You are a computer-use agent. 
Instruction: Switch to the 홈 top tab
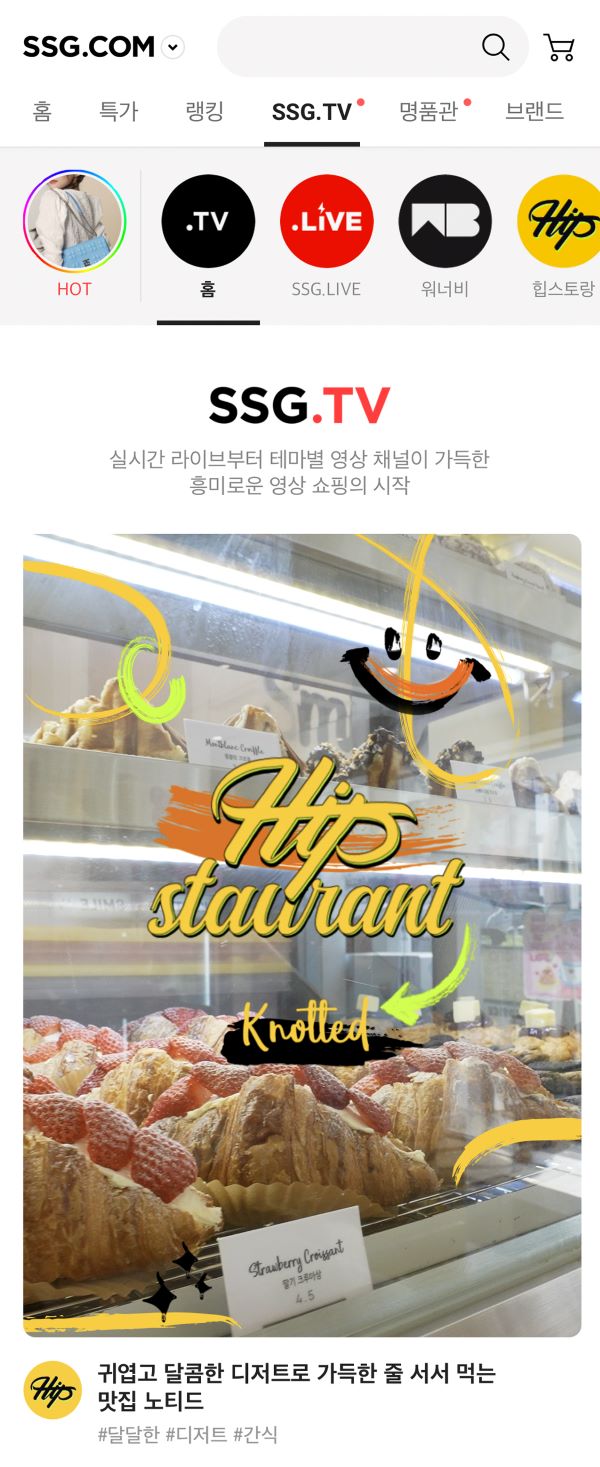point(42,111)
